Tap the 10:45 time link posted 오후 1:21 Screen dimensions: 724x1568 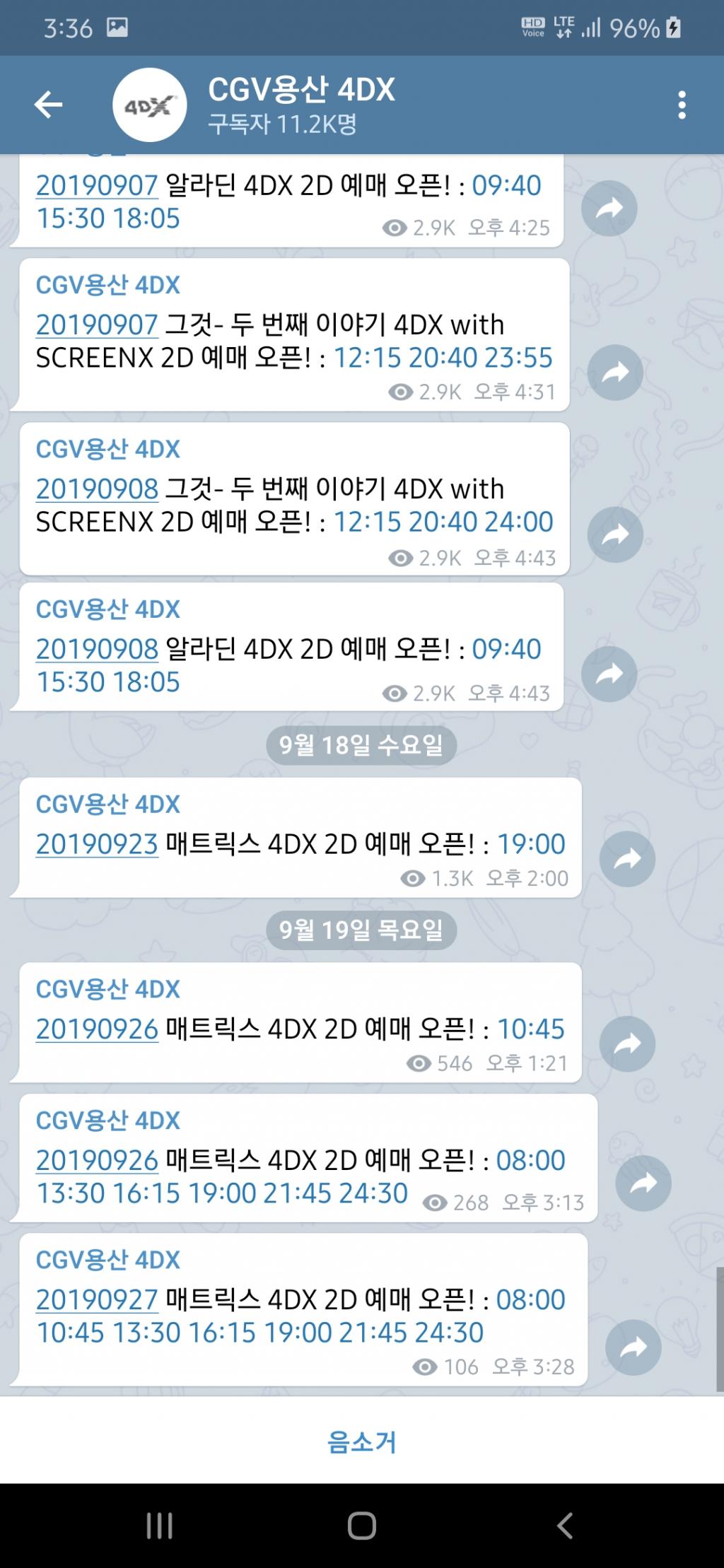(531, 1029)
